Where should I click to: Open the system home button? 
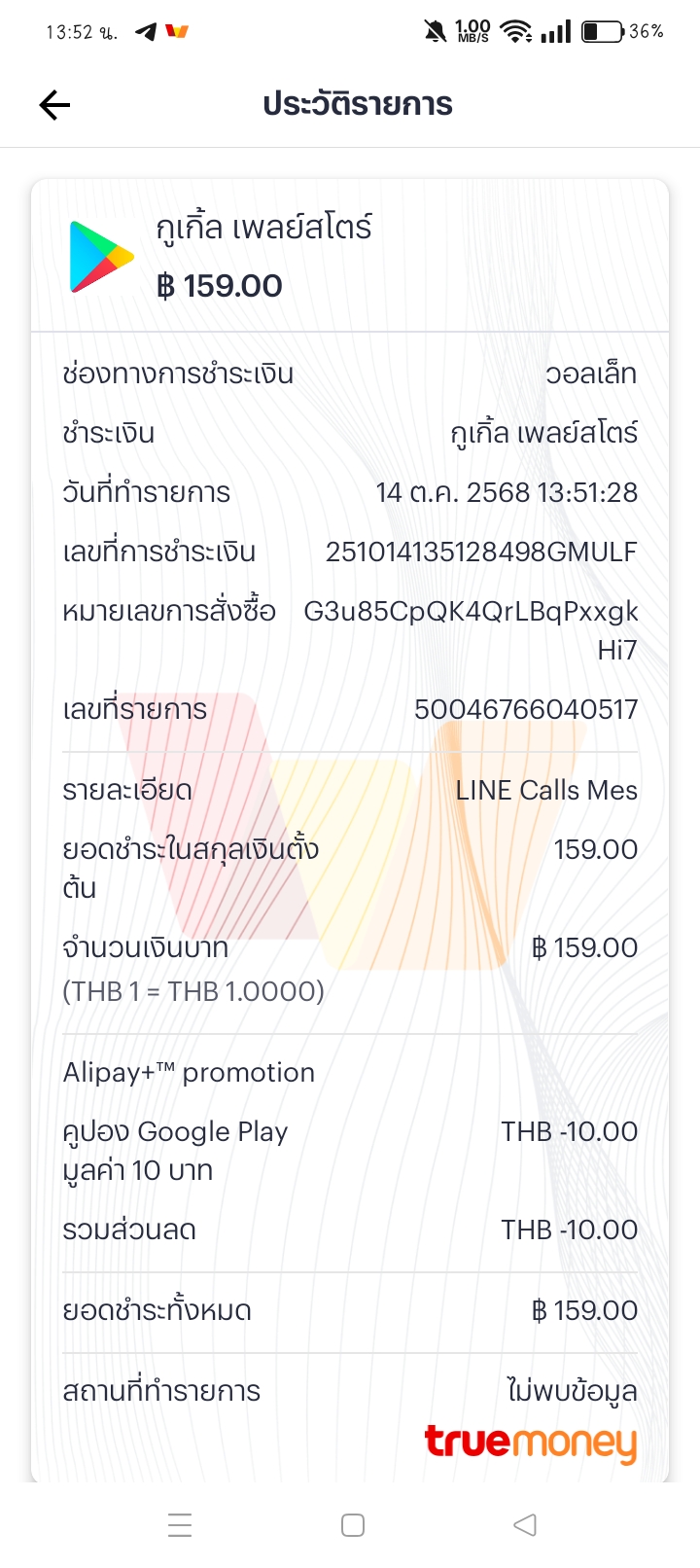coord(353,1524)
